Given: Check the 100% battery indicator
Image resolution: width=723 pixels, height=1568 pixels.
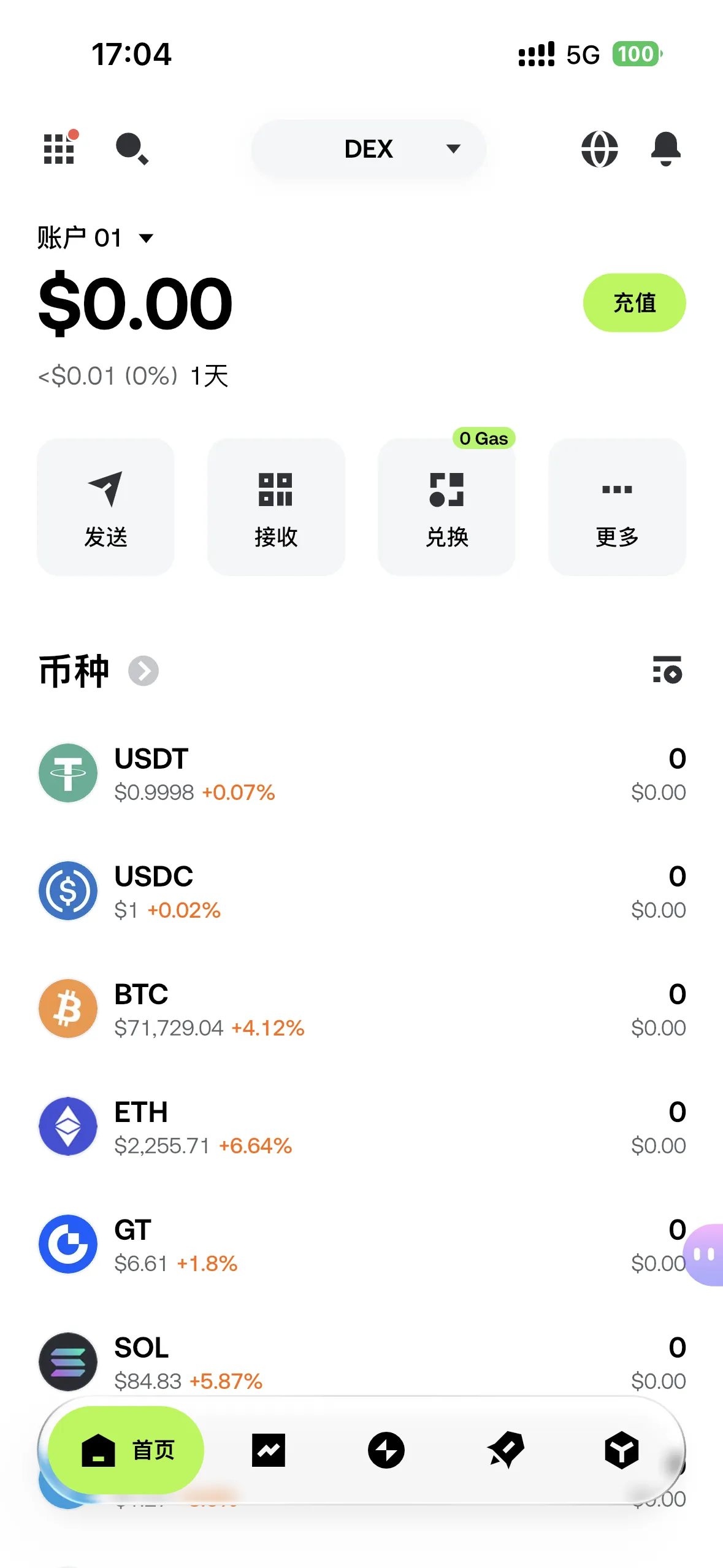Looking at the screenshot, I should (636, 54).
